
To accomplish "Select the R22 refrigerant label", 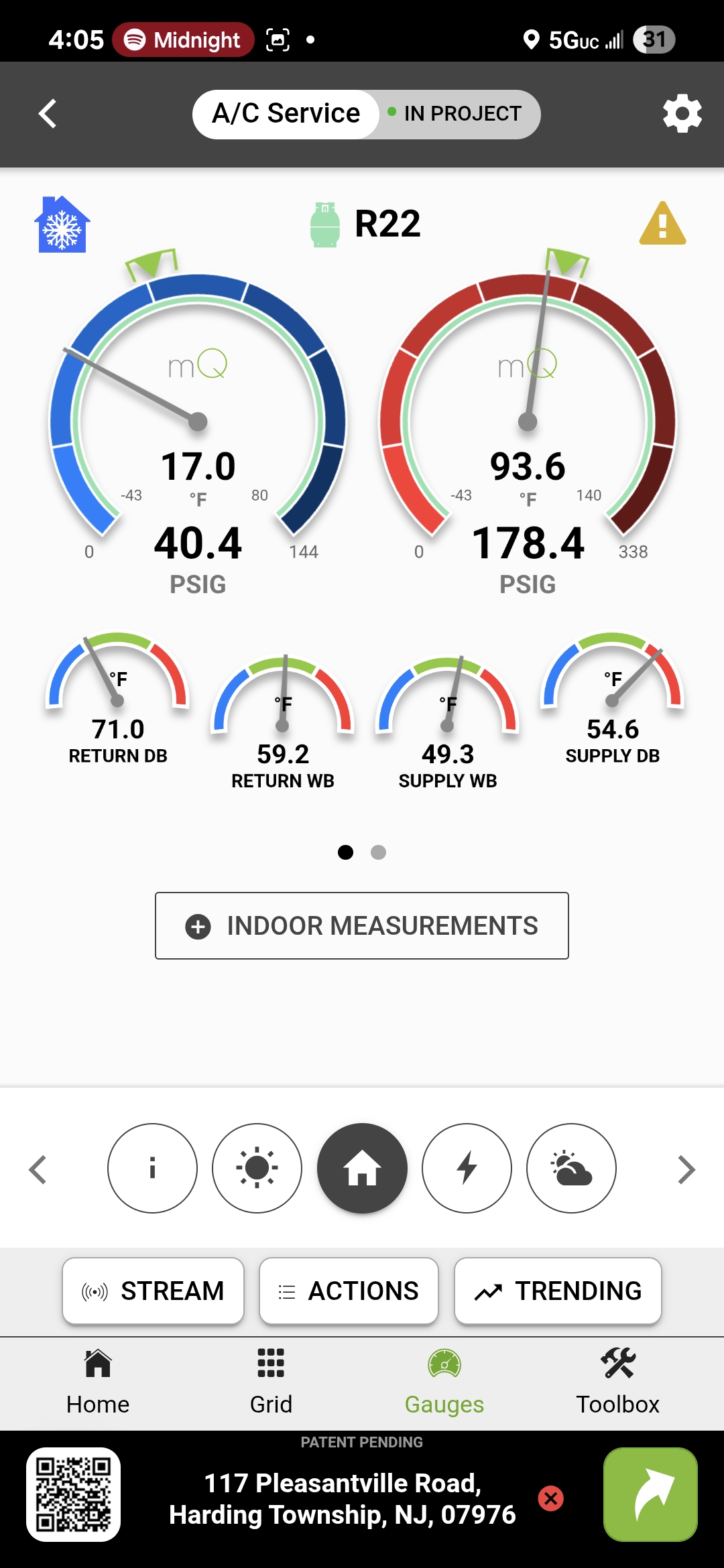I will pos(387,224).
